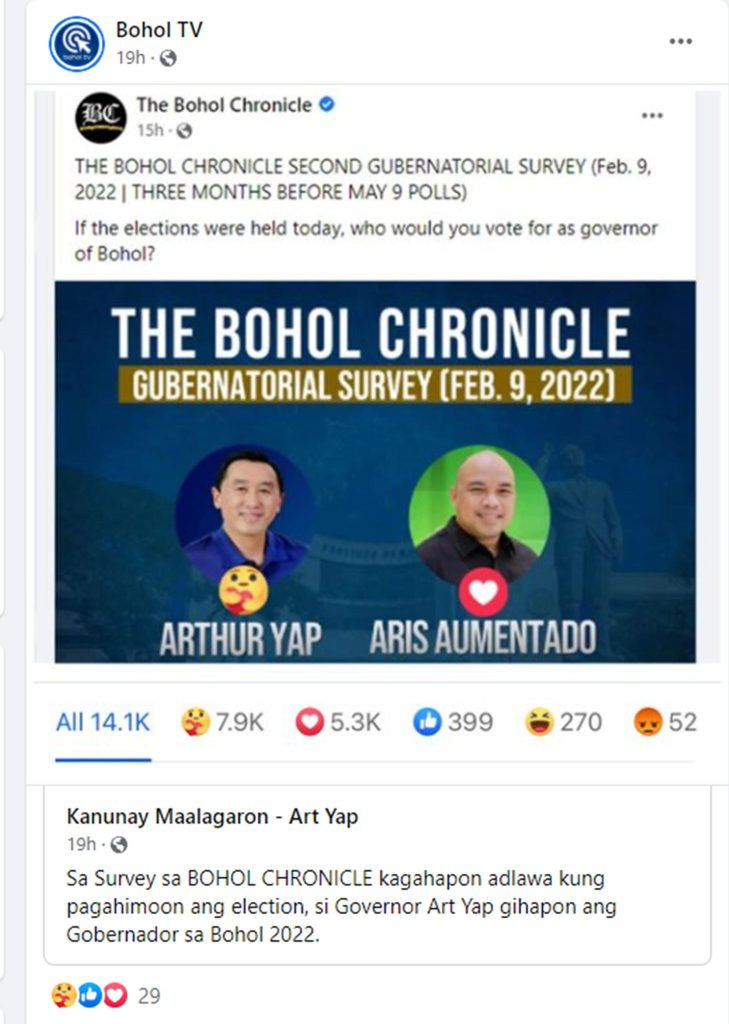This screenshot has height=1024, width=729.
Task: Switch to the 5.3K love reactions tab
Action: click(338, 722)
